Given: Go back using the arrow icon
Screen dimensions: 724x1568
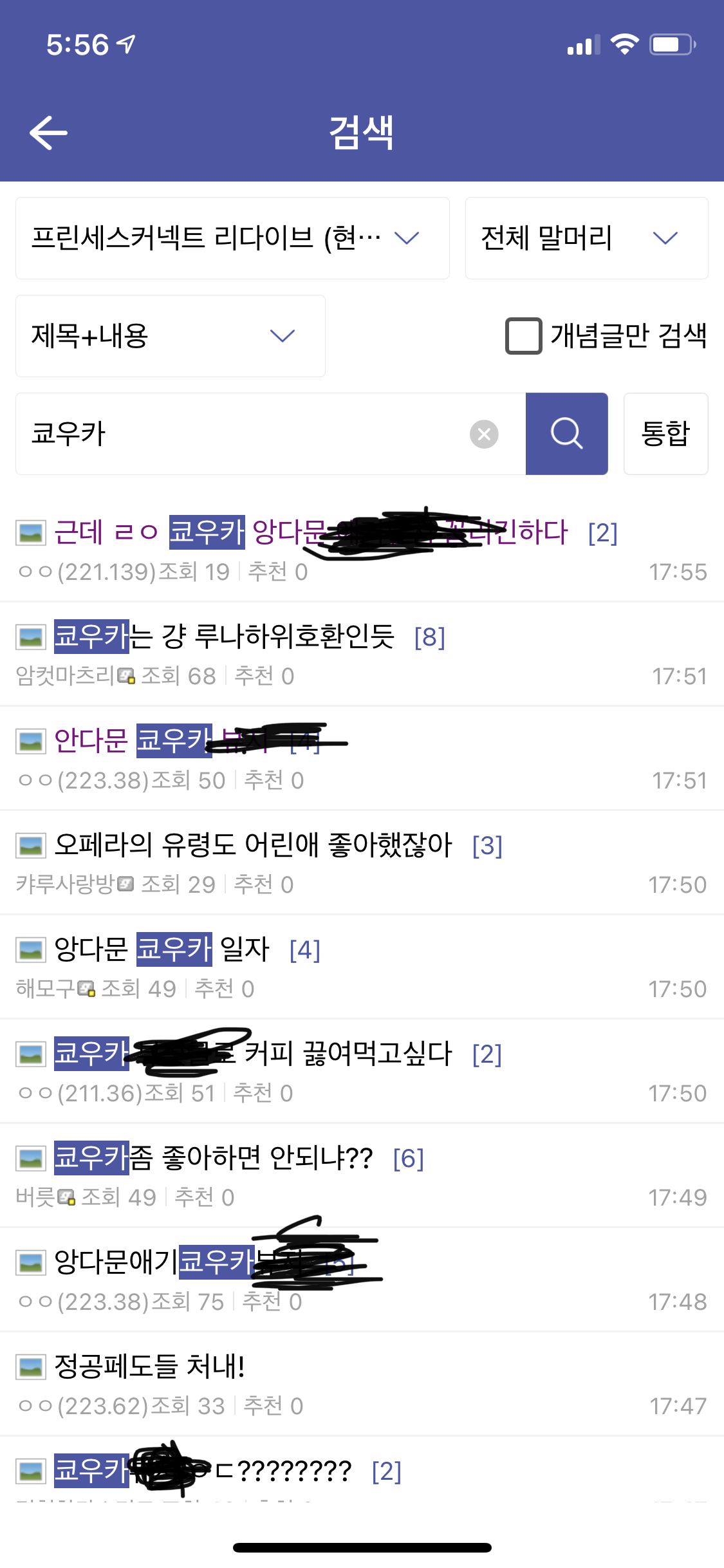Looking at the screenshot, I should coord(49,133).
